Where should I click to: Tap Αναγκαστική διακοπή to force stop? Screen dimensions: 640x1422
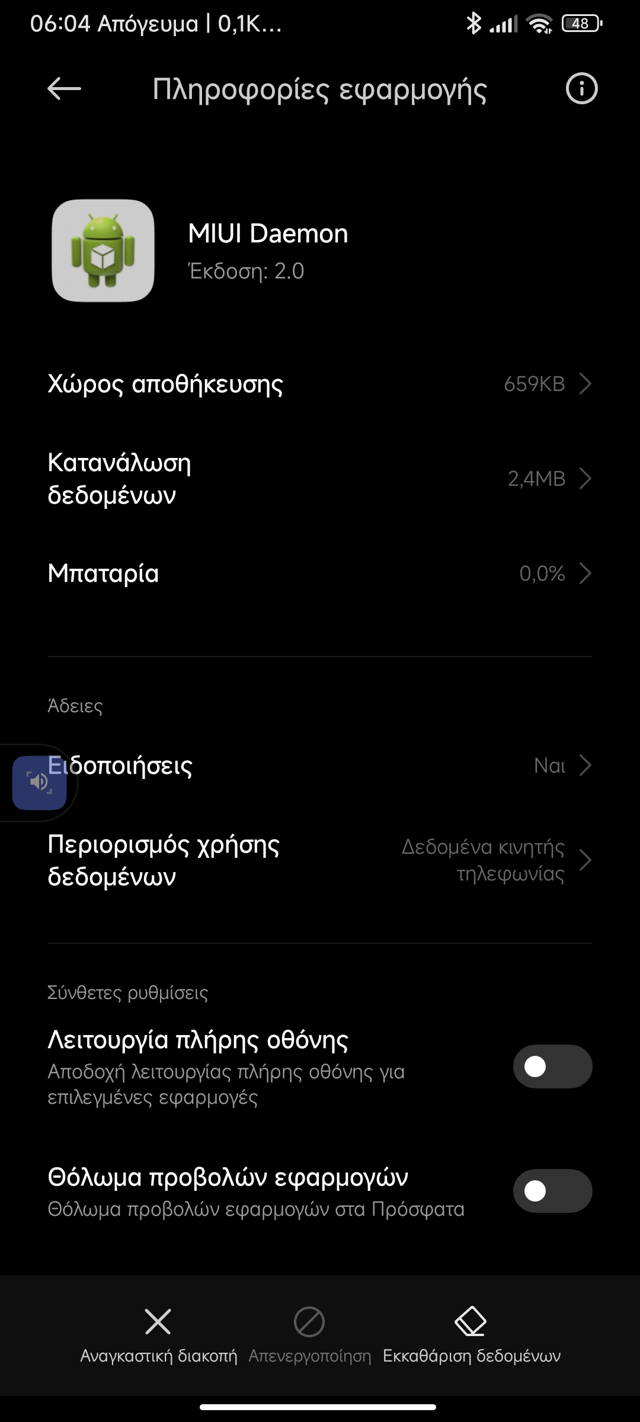(x=158, y=1336)
